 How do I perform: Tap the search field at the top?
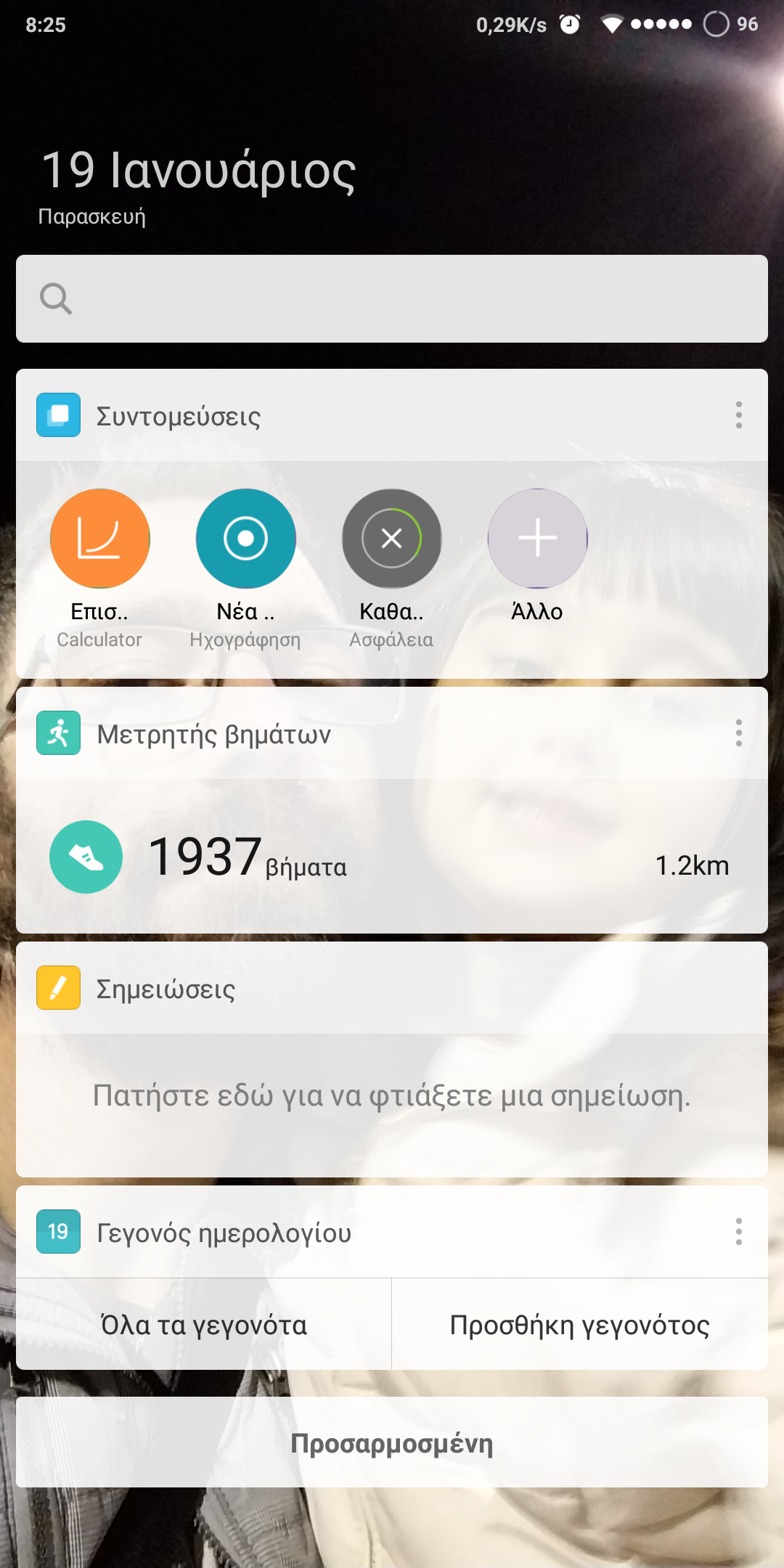pos(392,298)
